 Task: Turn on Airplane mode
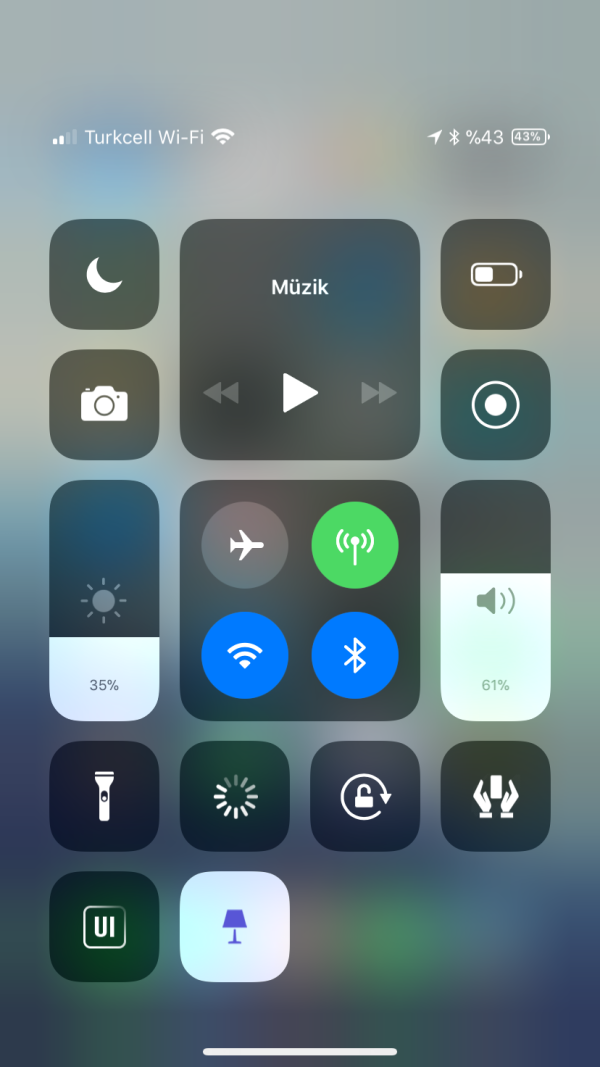coord(245,545)
